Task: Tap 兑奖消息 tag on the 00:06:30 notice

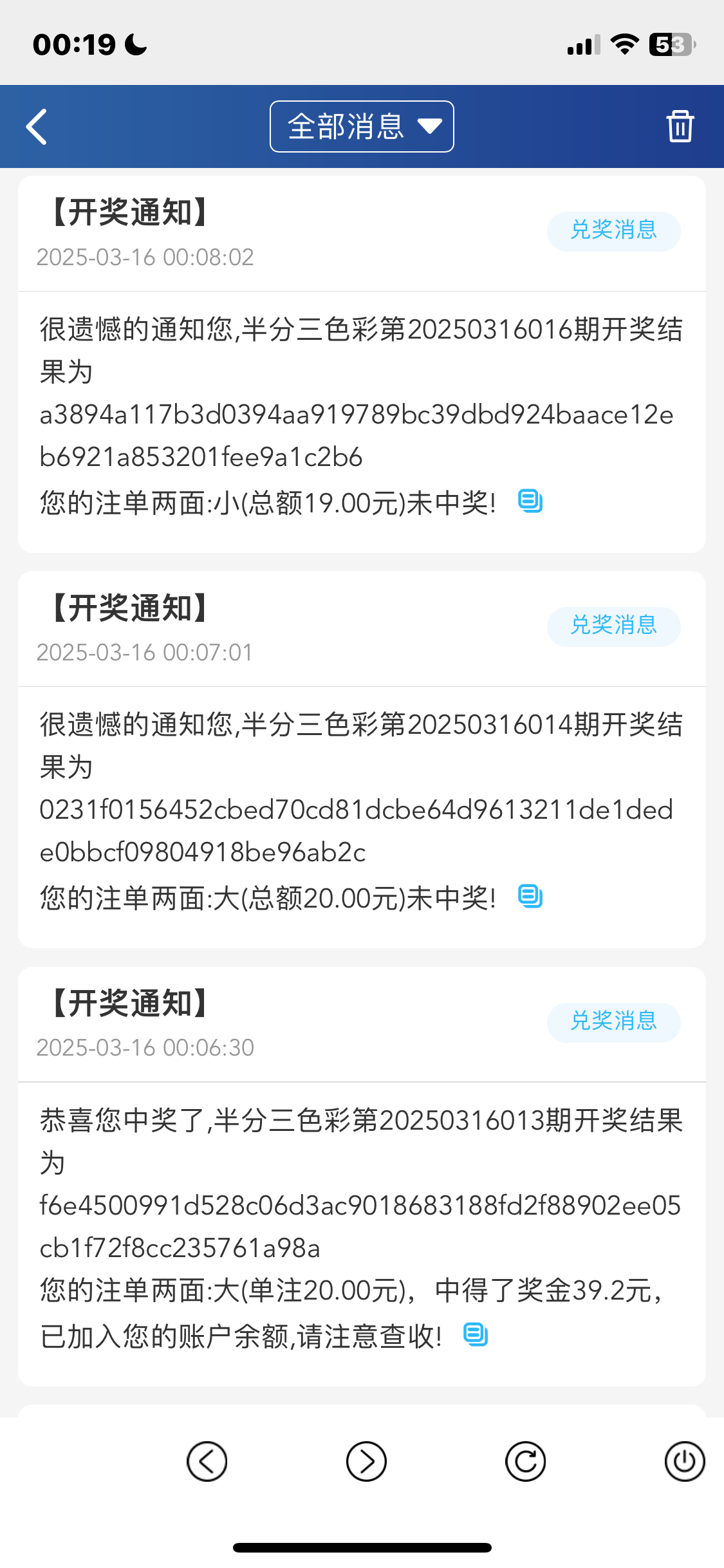Action: (613, 1022)
